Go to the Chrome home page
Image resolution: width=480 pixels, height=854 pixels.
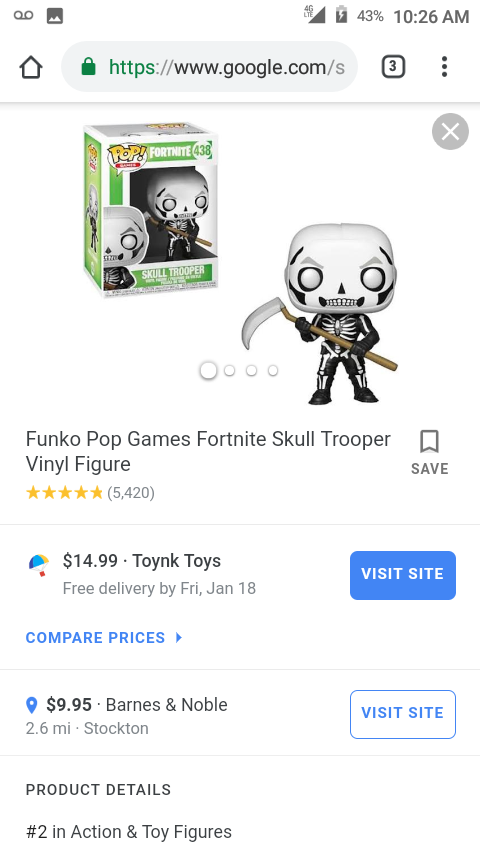(31, 67)
